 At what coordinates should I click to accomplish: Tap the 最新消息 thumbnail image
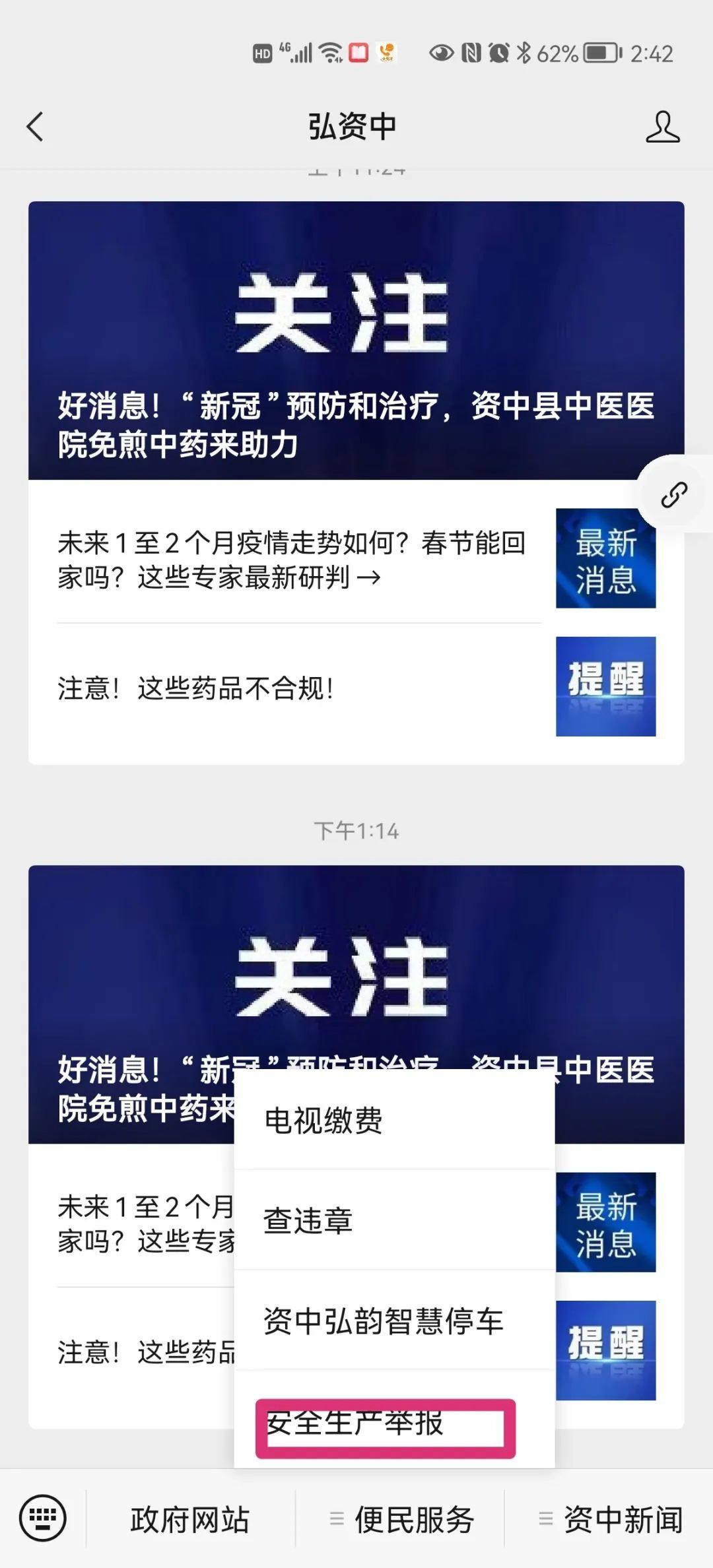(x=605, y=558)
